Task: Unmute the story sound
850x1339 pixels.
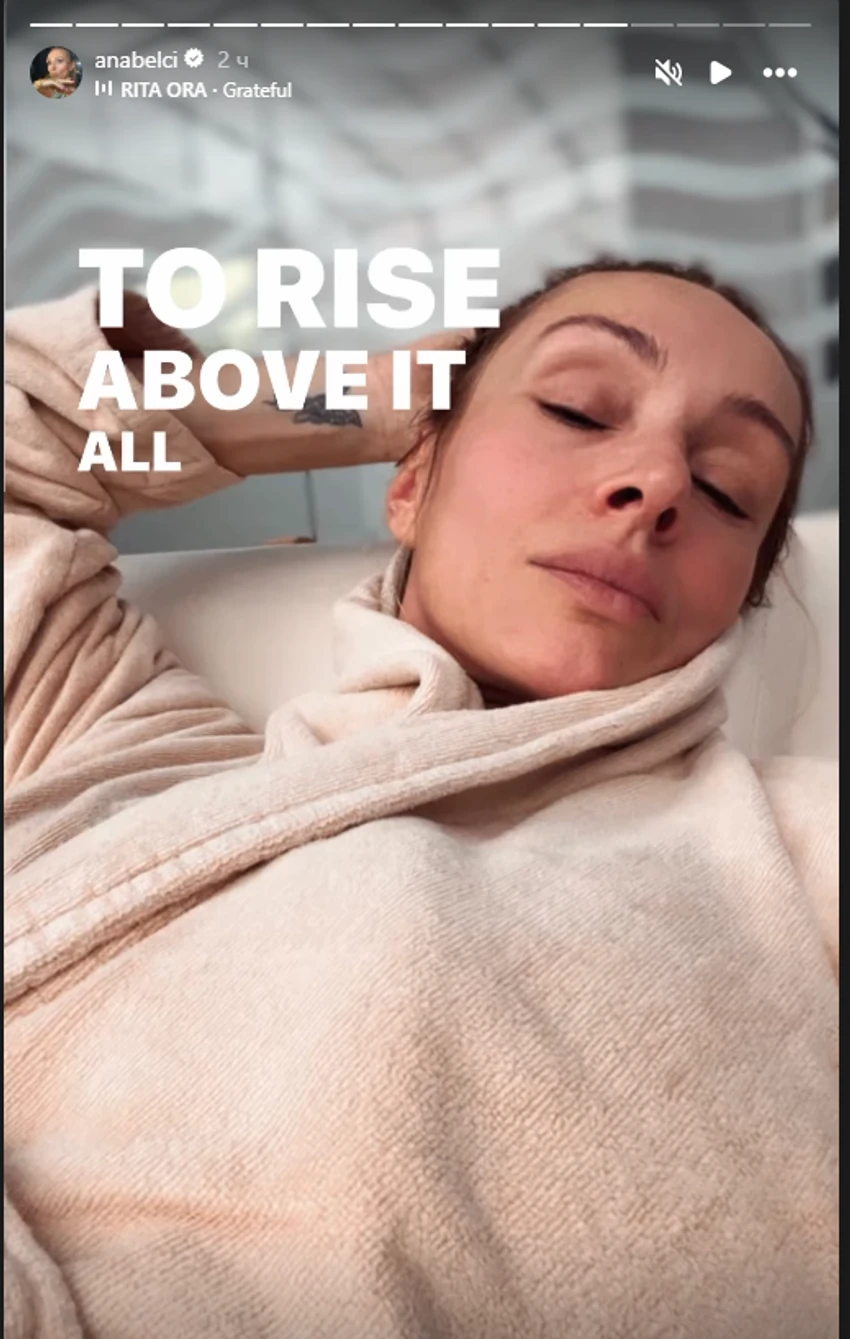Action: (x=667, y=72)
